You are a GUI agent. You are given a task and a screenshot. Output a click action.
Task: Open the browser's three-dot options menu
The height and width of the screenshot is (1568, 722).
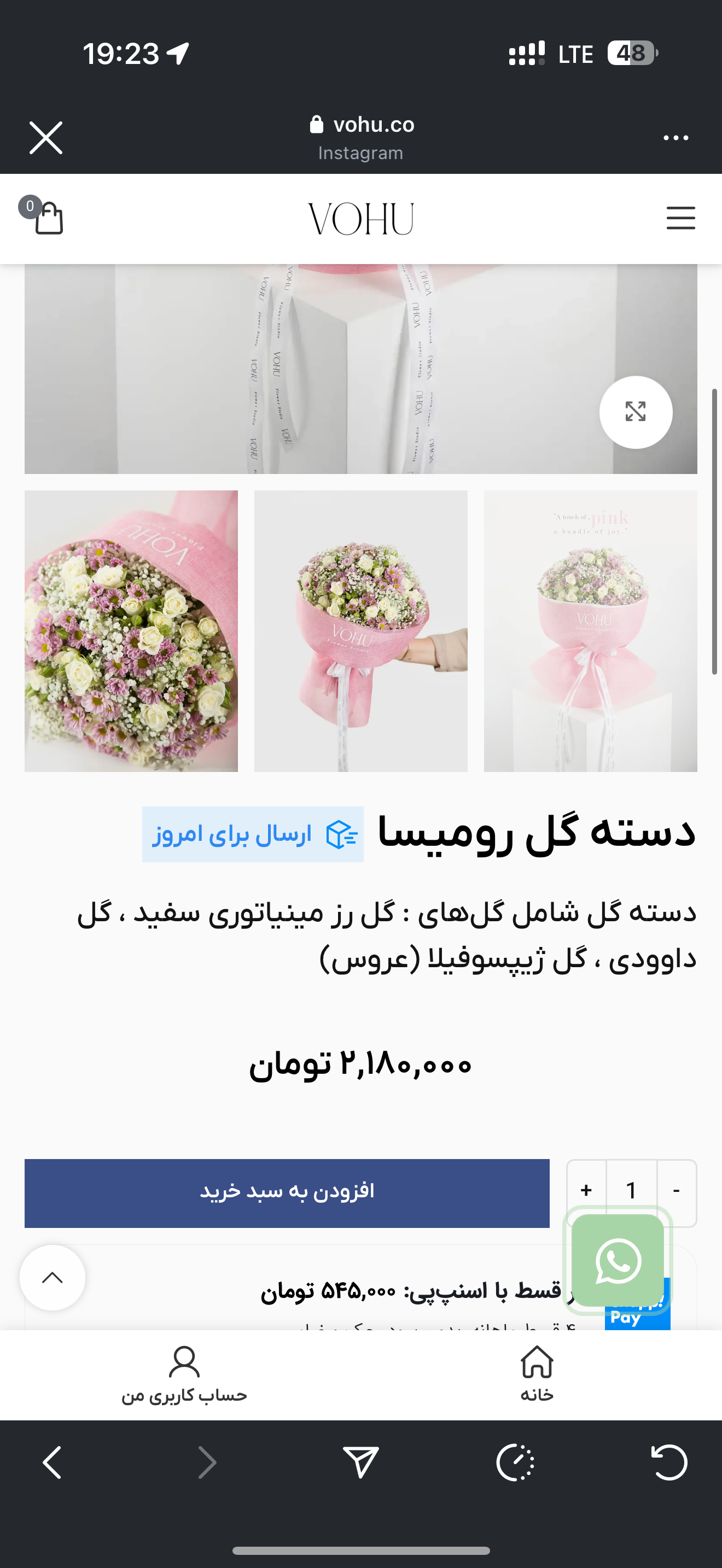[676, 138]
